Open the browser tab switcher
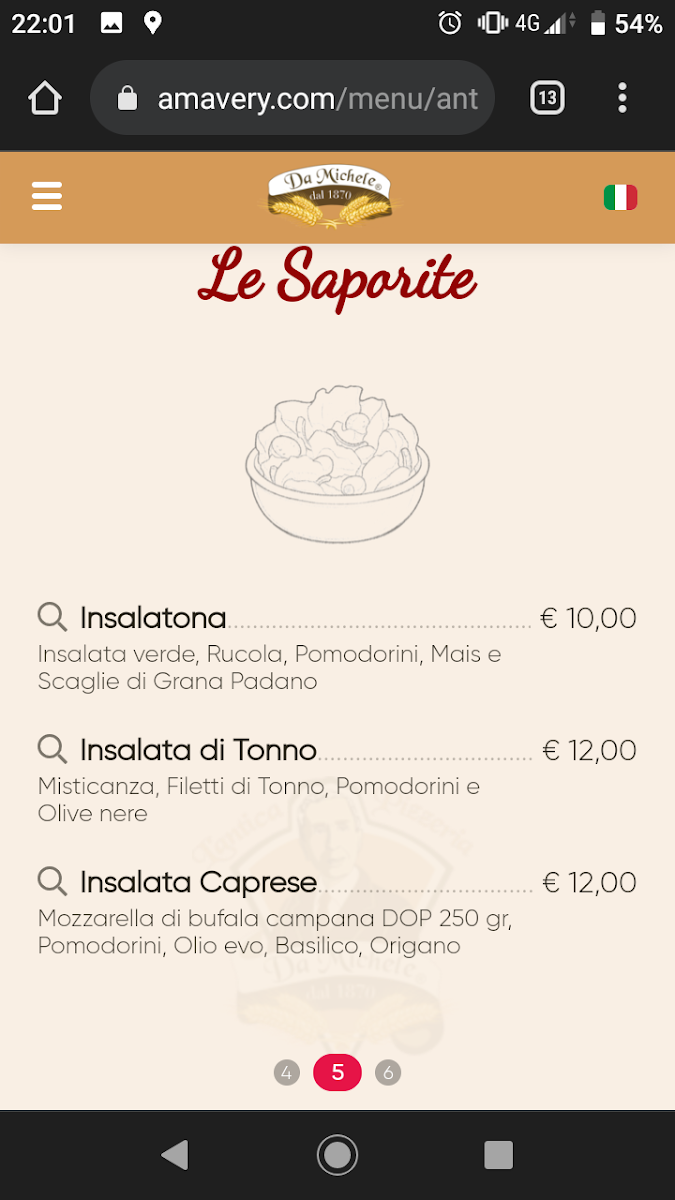This screenshot has height=1200, width=675. [x=547, y=98]
